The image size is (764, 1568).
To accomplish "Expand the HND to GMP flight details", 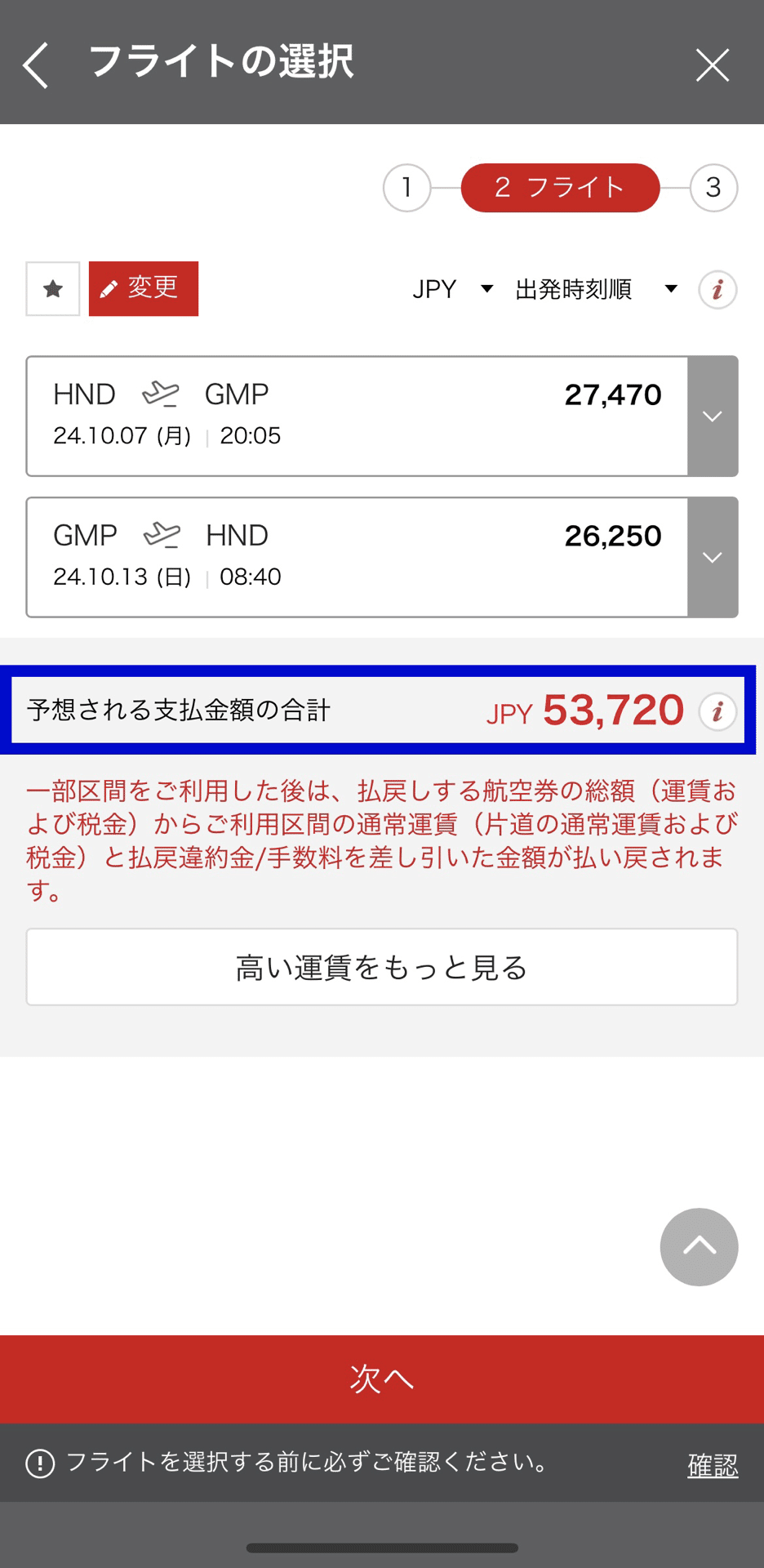I will (x=713, y=416).
